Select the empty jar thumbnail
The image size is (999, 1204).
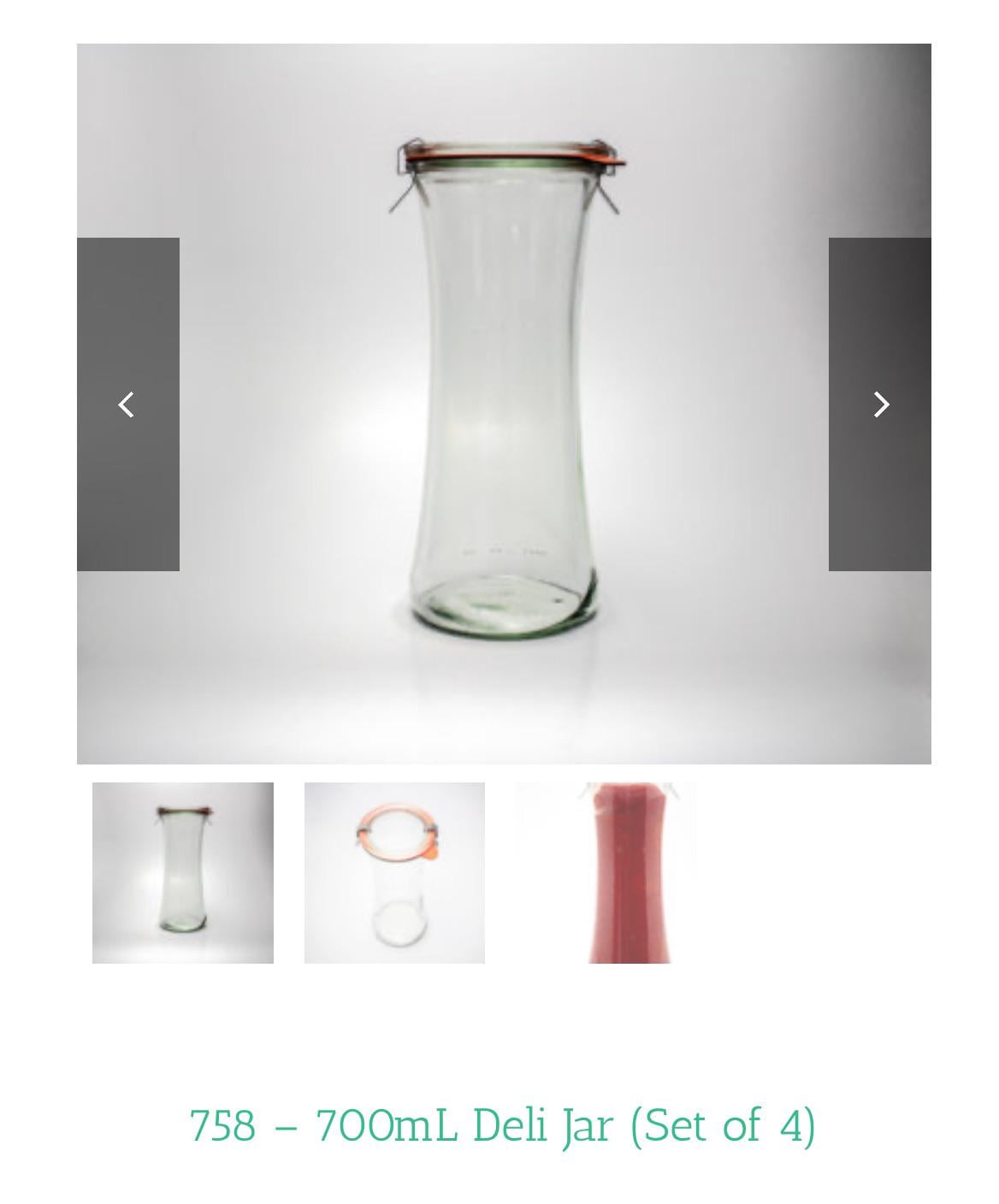click(x=183, y=873)
